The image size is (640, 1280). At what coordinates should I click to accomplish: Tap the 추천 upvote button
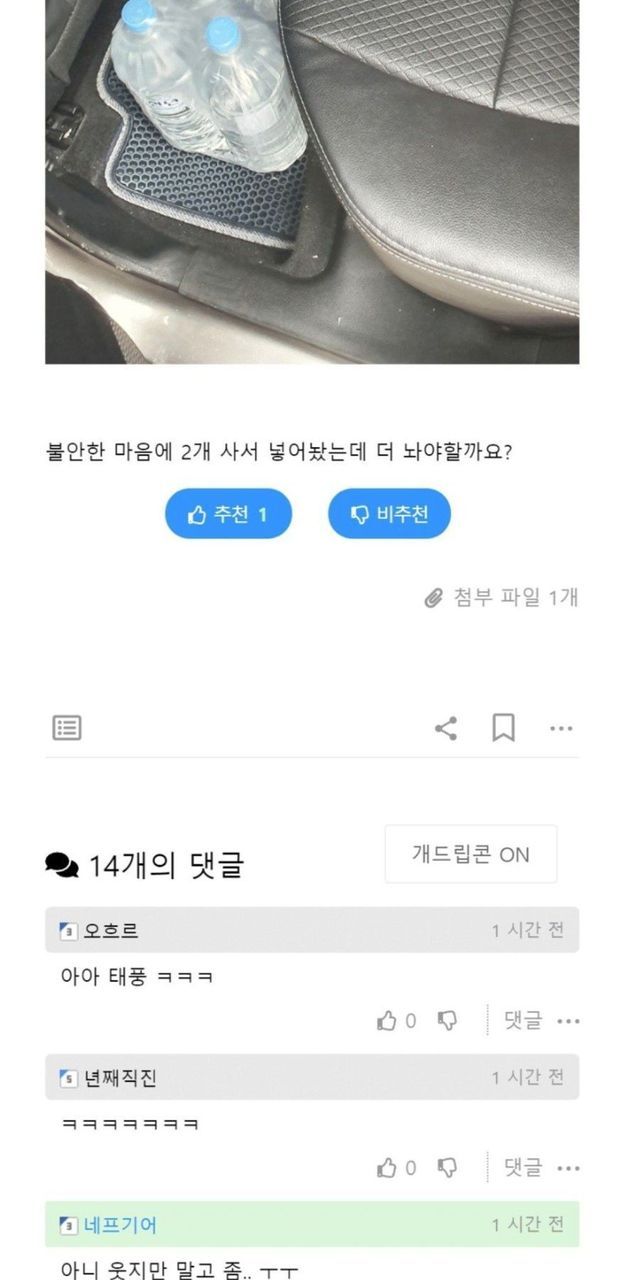228,514
